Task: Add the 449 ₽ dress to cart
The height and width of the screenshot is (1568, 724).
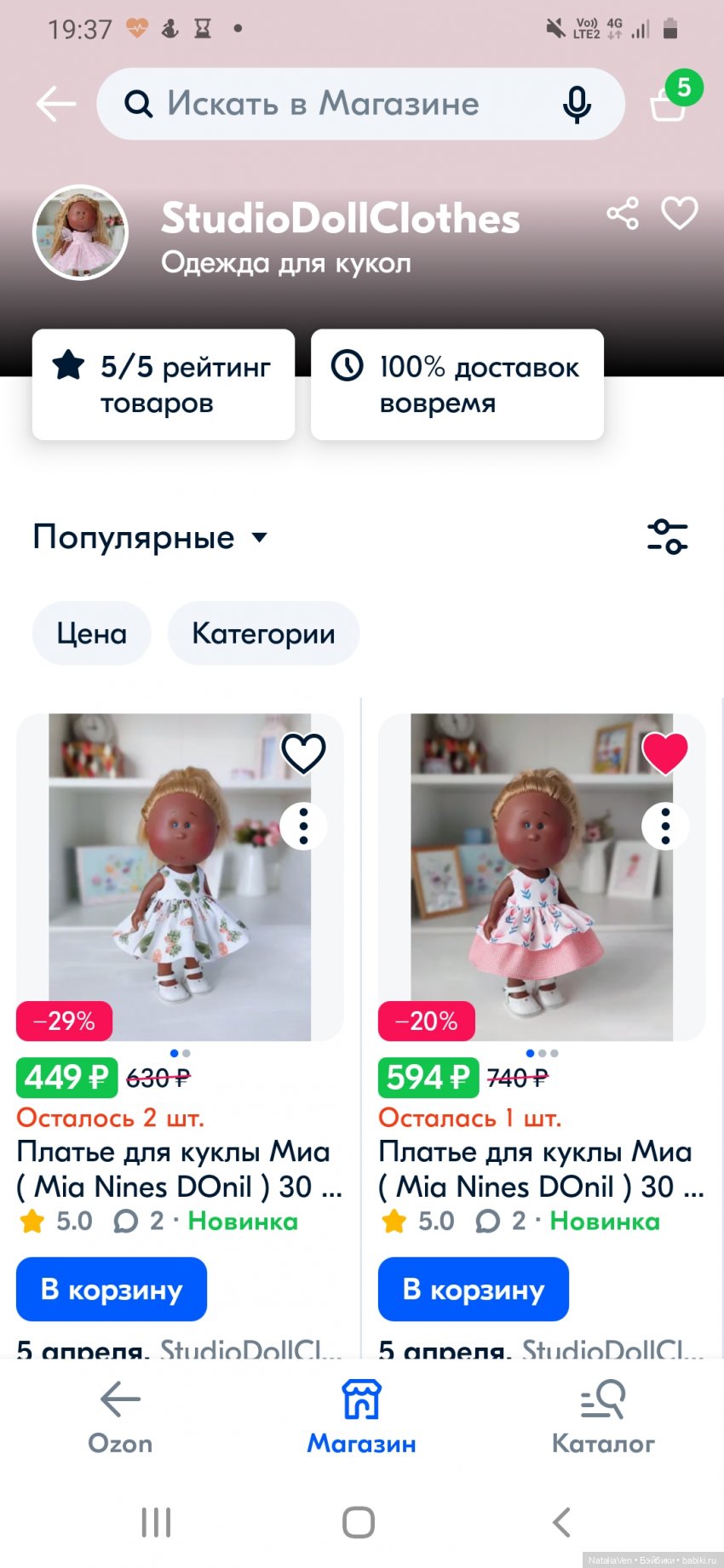Action: (x=112, y=1290)
